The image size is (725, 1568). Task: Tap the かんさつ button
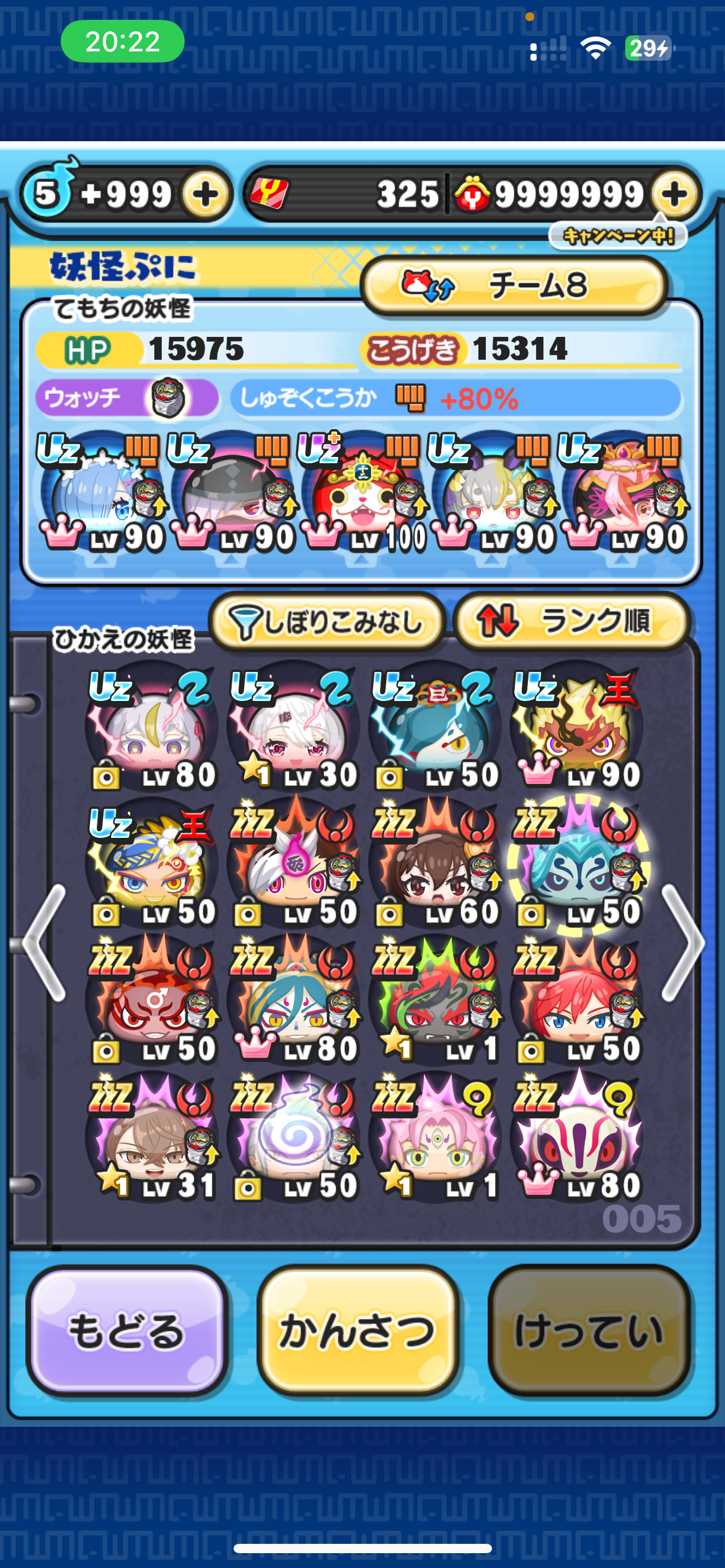(358, 1331)
